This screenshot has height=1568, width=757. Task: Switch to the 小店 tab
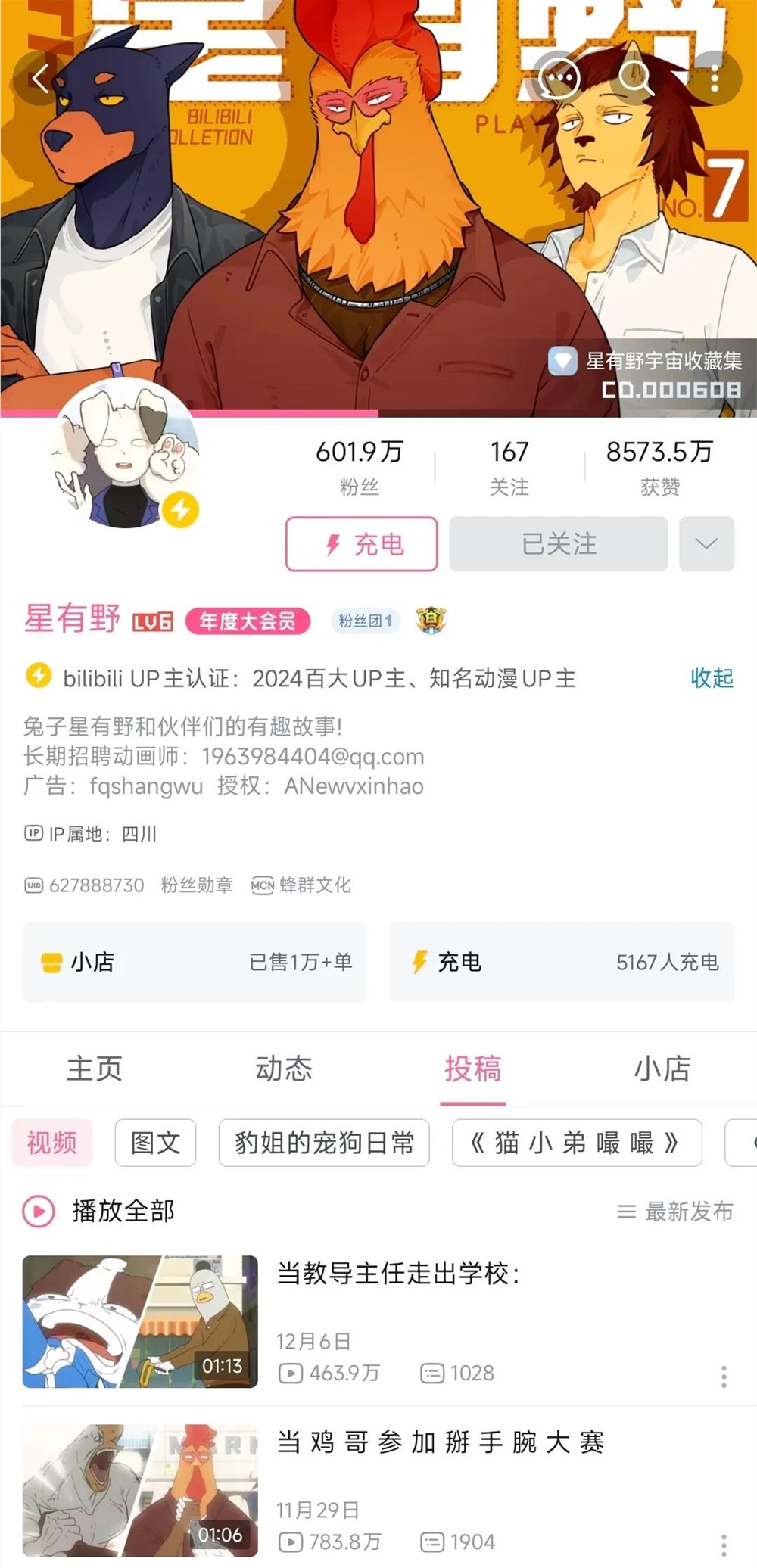click(x=662, y=1069)
